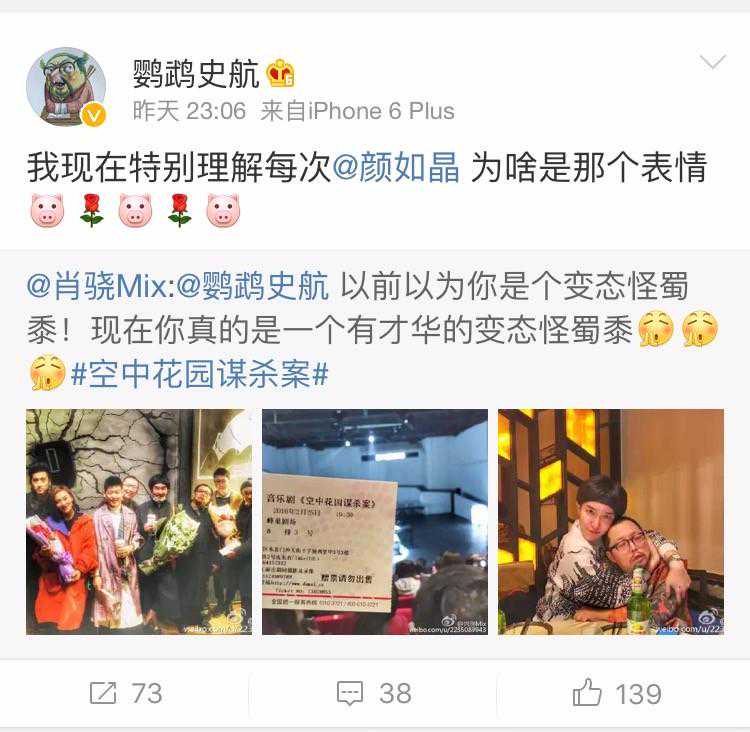
Task: Open 鹦鹉史航's profile avatar
Action: tap(66, 86)
